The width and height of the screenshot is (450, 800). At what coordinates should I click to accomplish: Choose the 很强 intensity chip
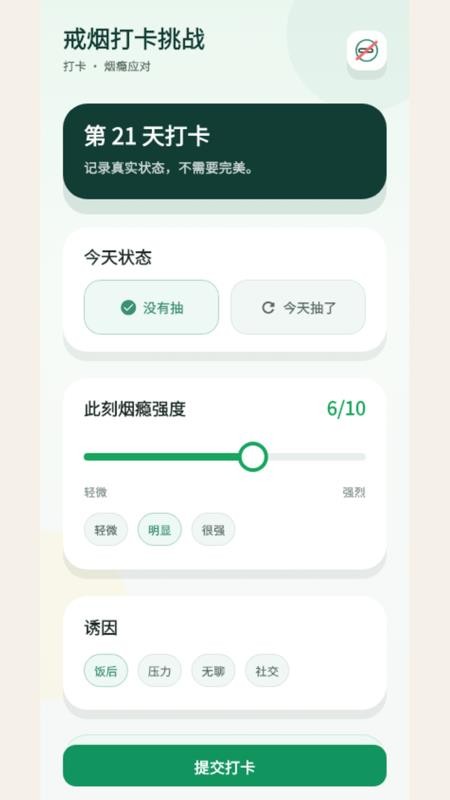tap(213, 530)
